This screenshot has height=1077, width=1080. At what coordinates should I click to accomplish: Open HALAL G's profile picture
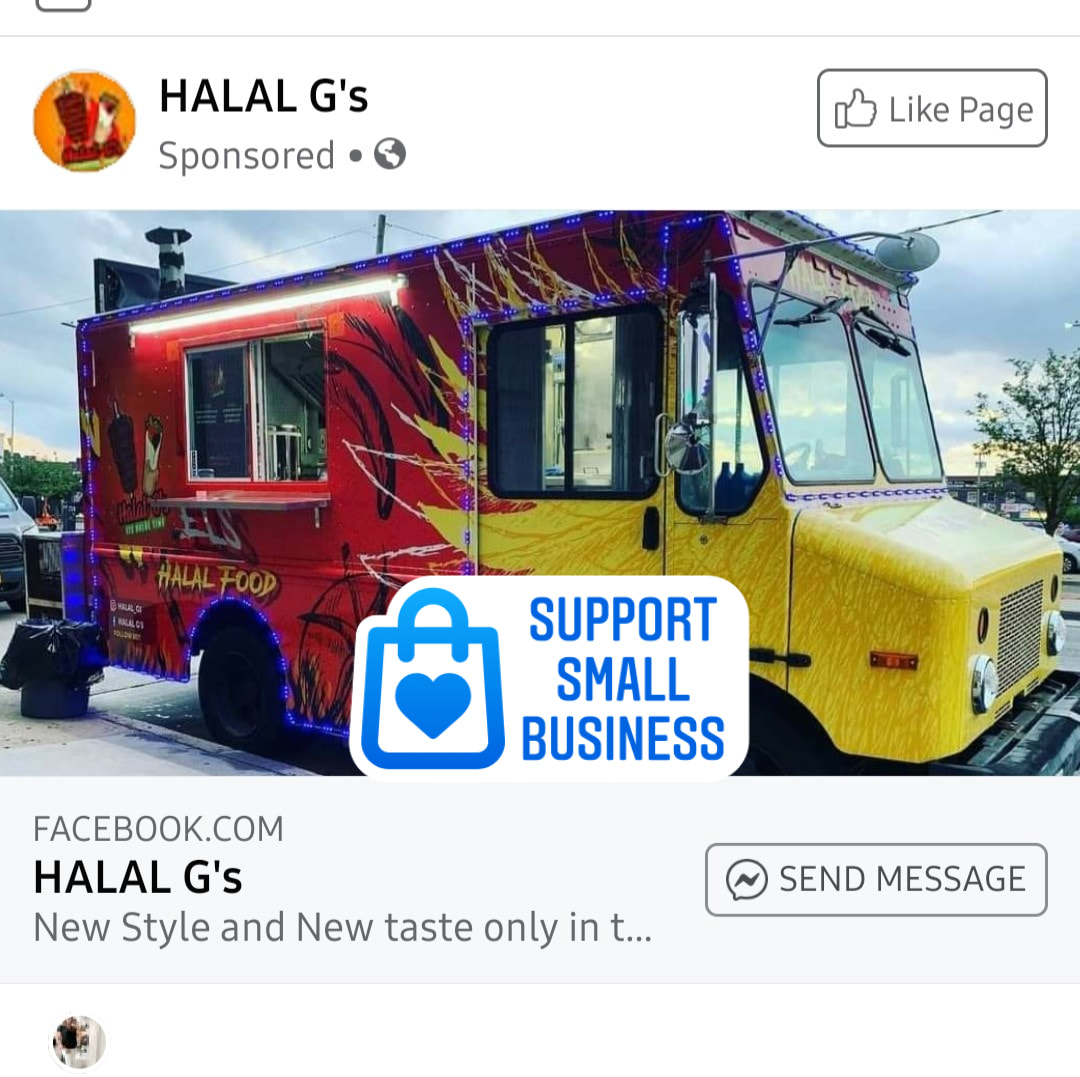tap(85, 121)
